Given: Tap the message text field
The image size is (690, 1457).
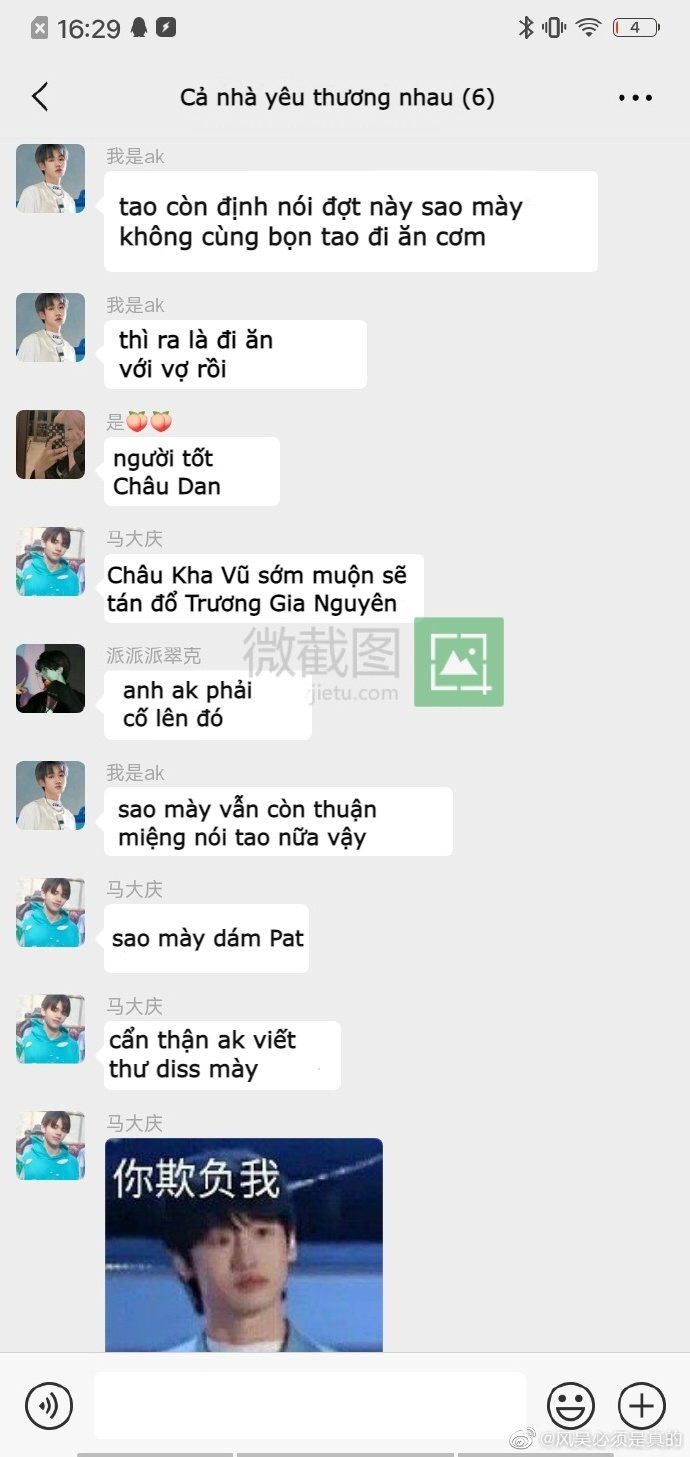Looking at the screenshot, I should coord(310,1405).
